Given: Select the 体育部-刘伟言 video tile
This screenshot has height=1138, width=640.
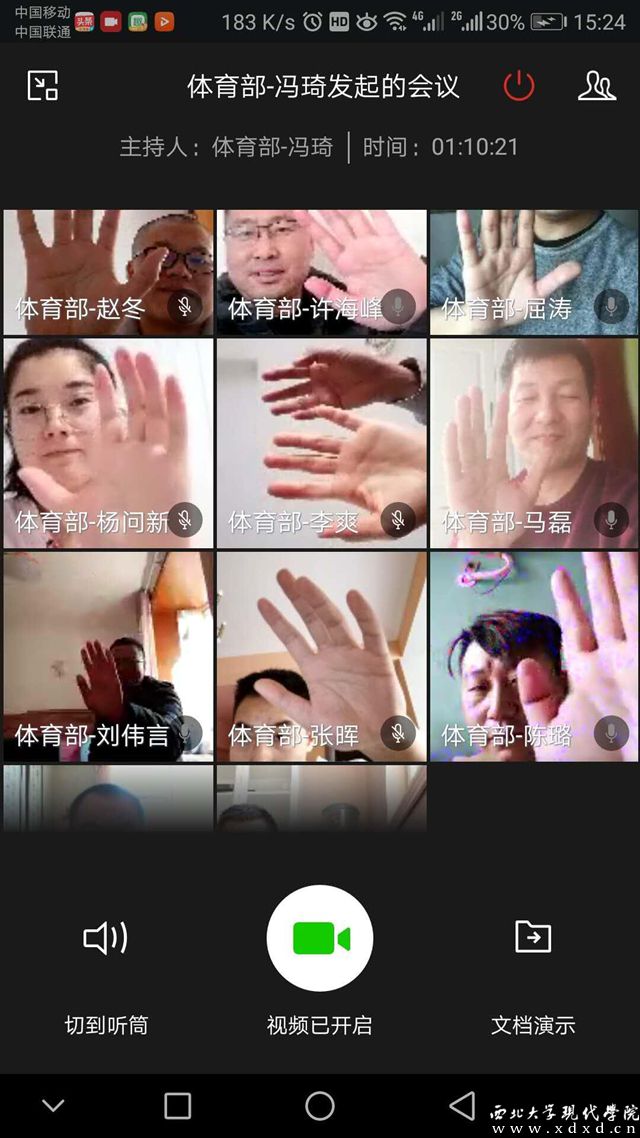Looking at the screenshot, I should [108, 656].
